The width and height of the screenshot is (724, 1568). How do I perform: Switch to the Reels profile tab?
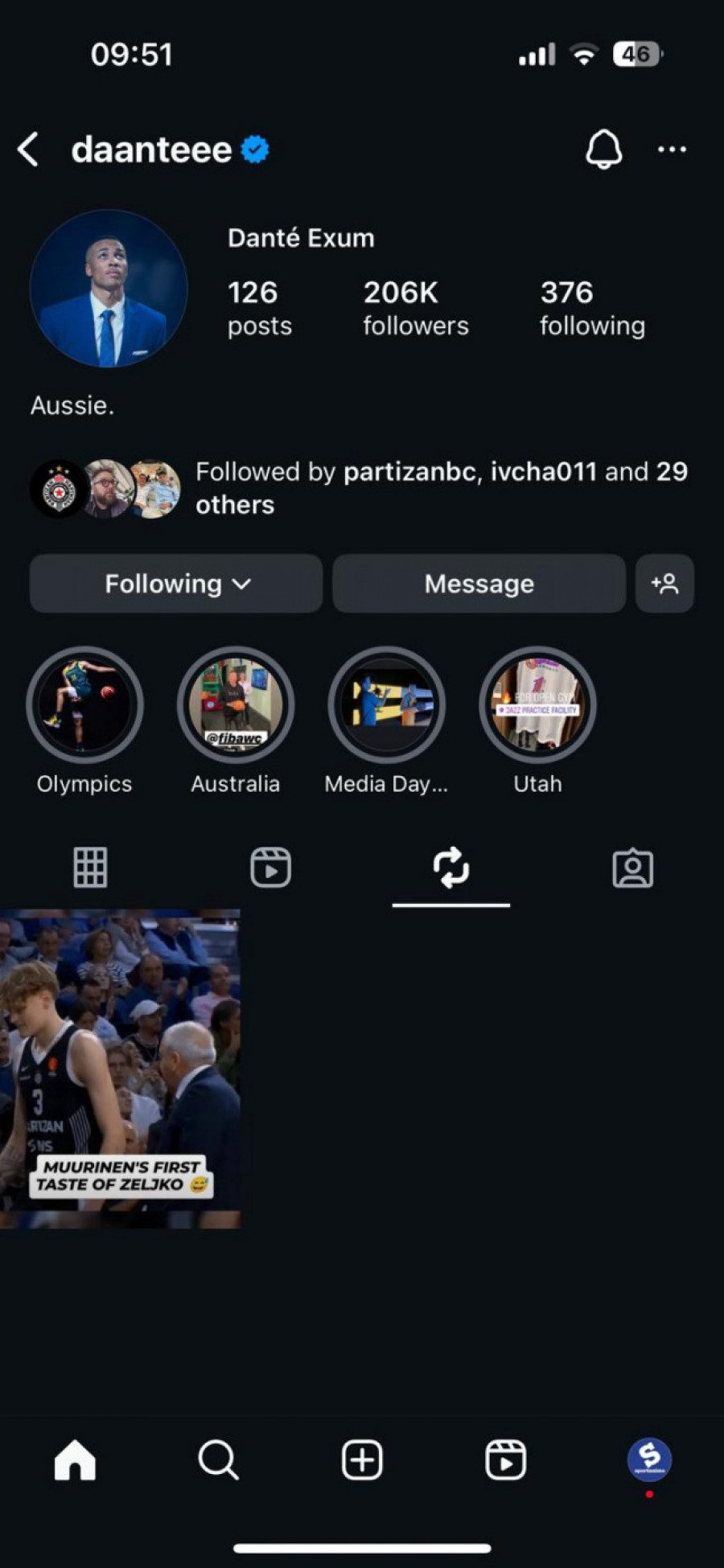(x=270, y=868)
